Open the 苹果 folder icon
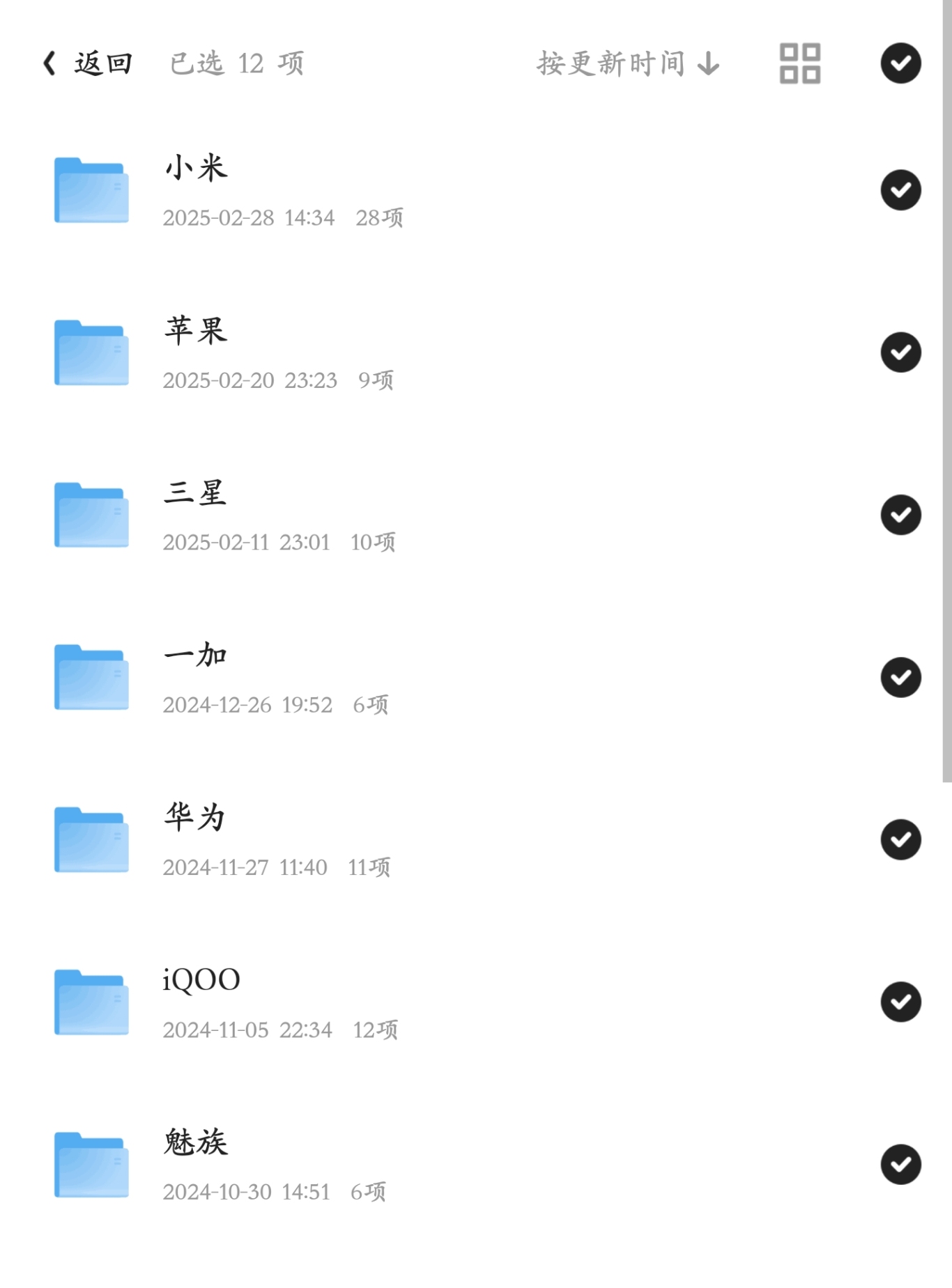The width and height of the screenshot is (952, 1288). (x=91, y=352)
